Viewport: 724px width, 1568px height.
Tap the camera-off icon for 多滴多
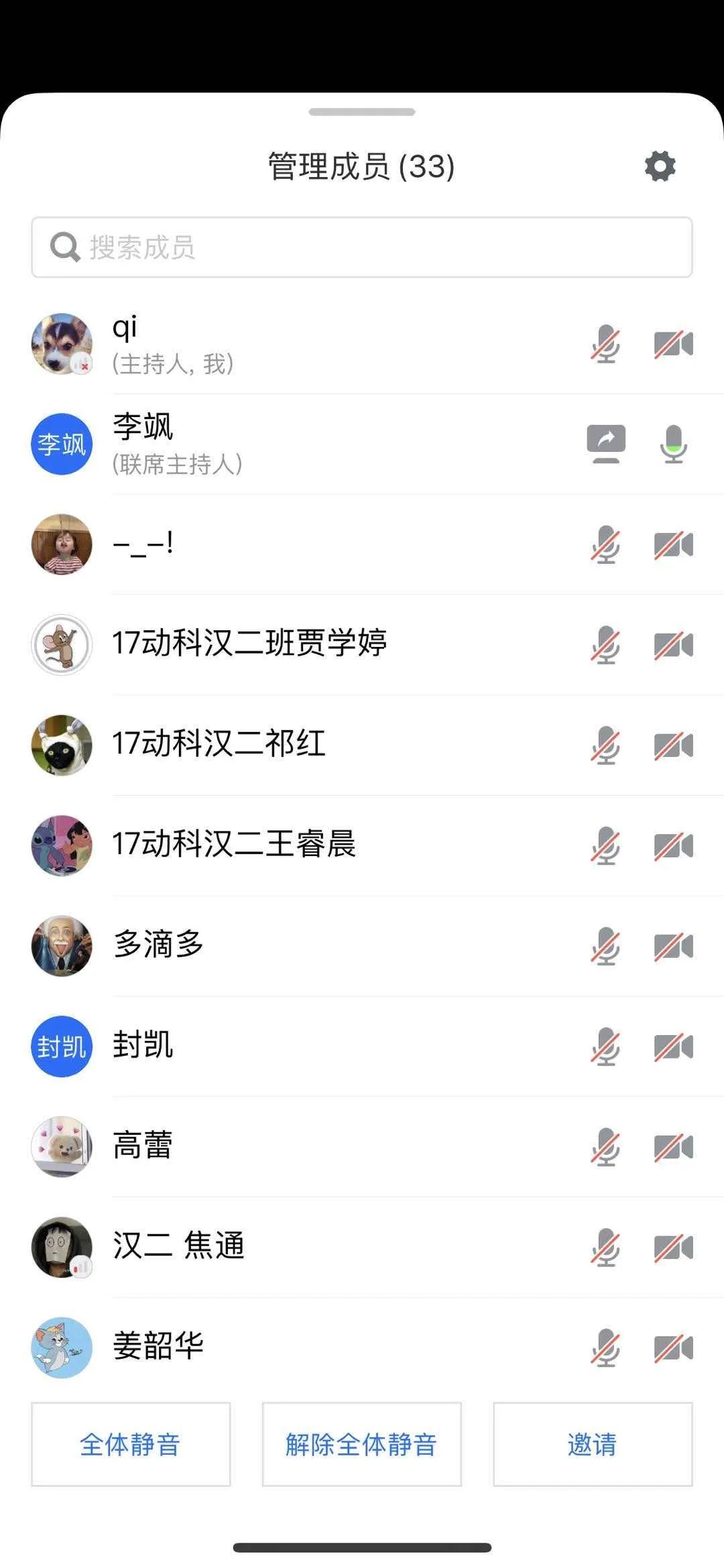pyautogui.click(x=673, y=947)
